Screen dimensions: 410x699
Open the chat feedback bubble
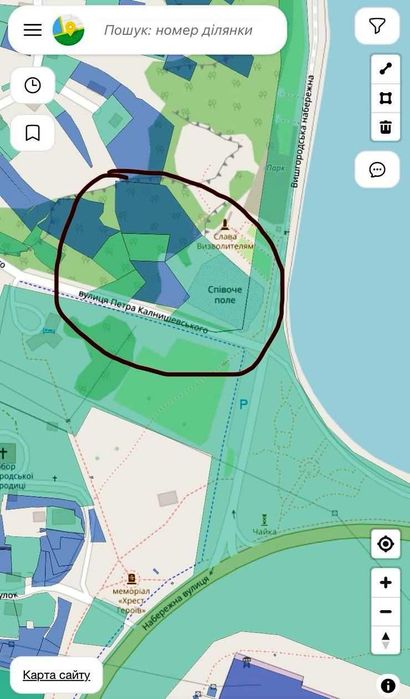click(377, 169)
